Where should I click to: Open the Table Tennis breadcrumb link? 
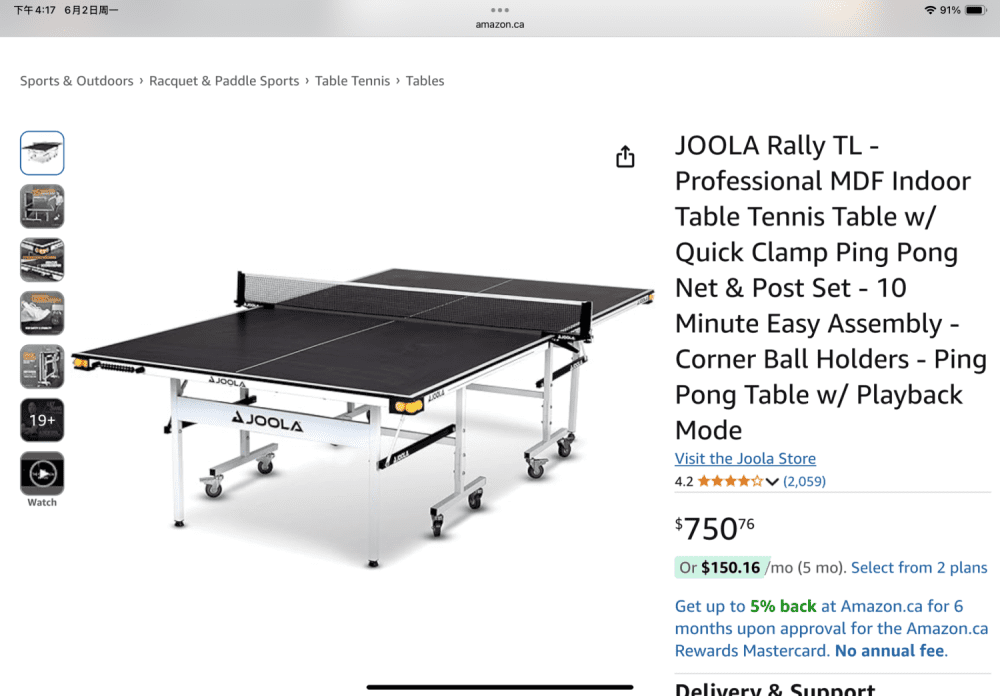pos(352,81)
